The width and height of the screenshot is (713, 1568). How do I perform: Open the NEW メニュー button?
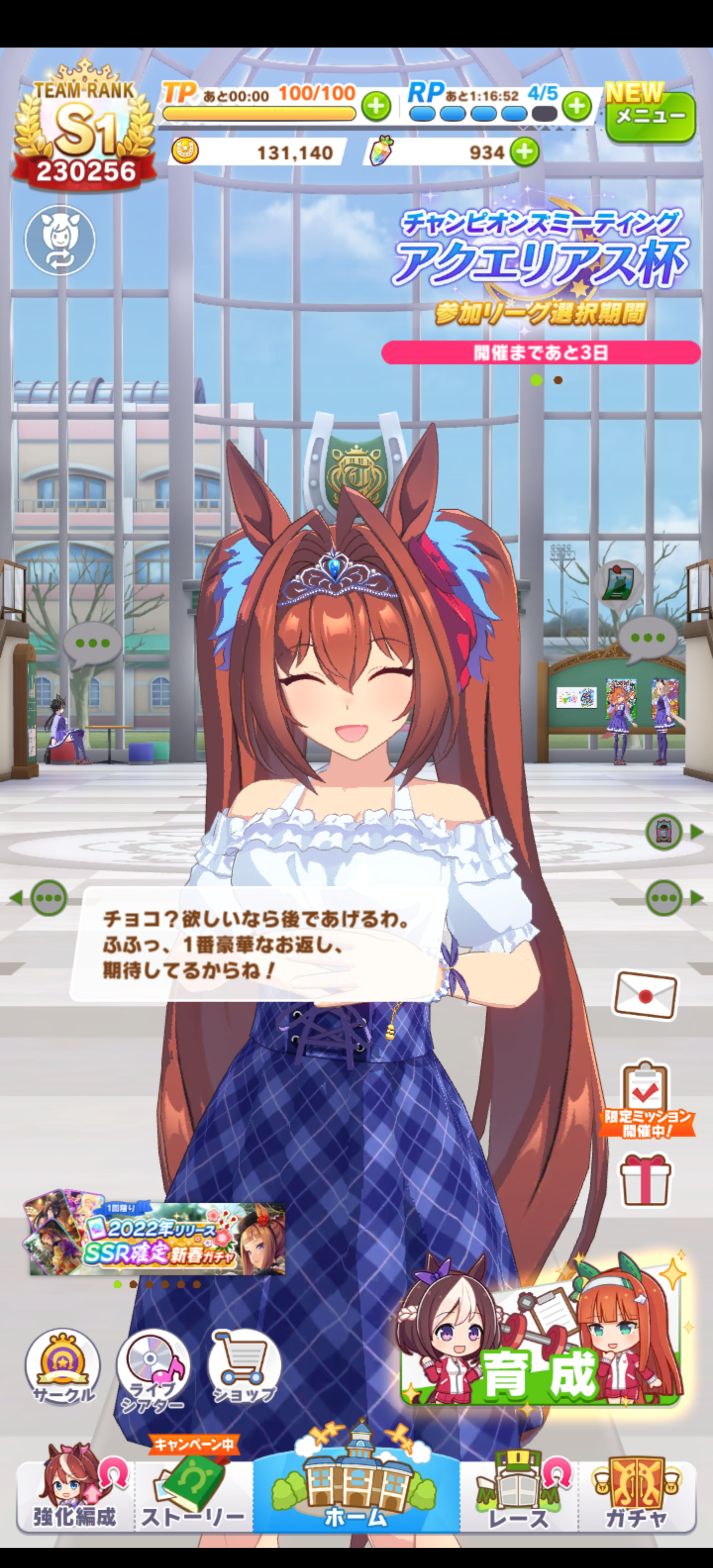pyautogui.click(x=650, y=114)
